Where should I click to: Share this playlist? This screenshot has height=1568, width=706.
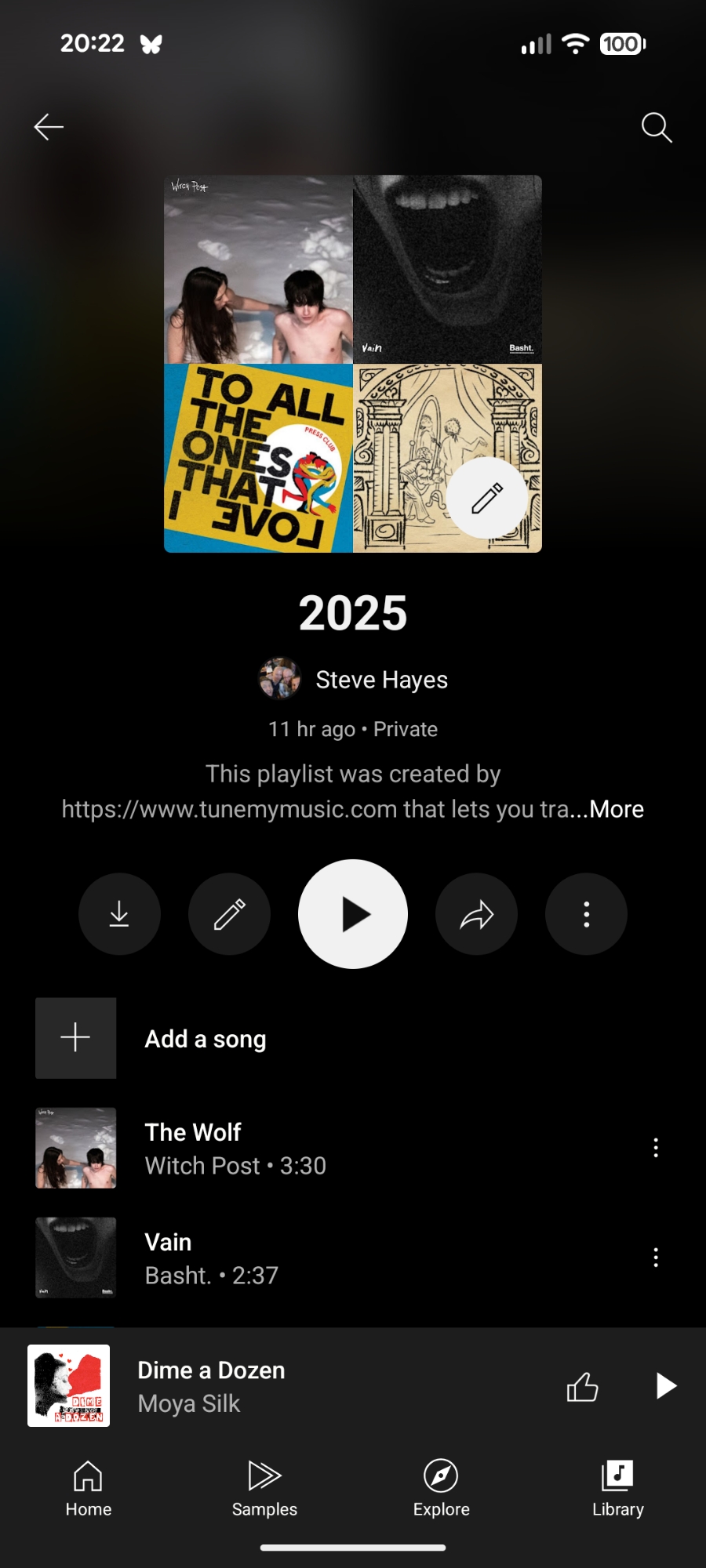[476, 914]
